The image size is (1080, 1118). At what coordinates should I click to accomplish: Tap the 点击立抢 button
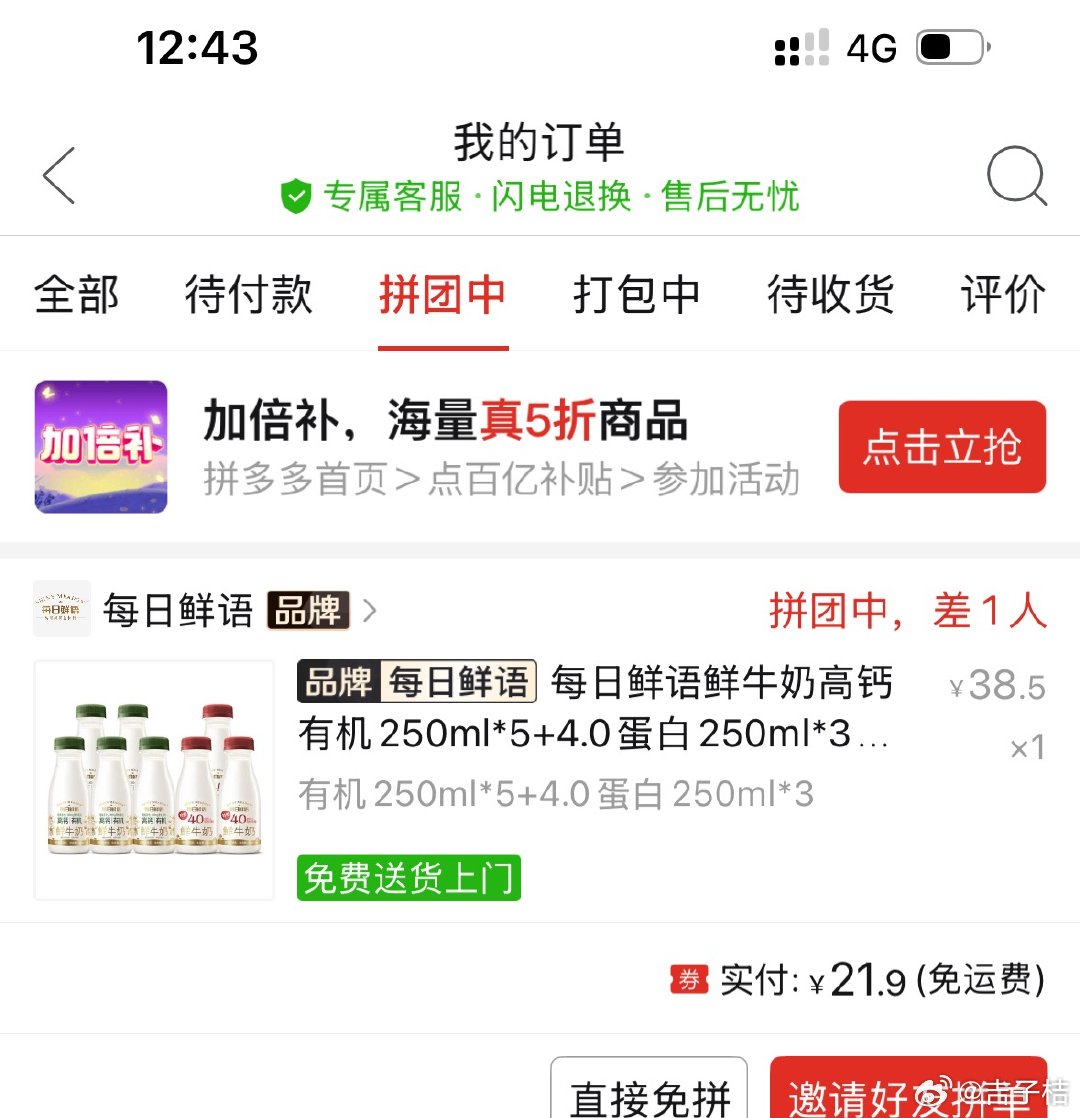942,447
